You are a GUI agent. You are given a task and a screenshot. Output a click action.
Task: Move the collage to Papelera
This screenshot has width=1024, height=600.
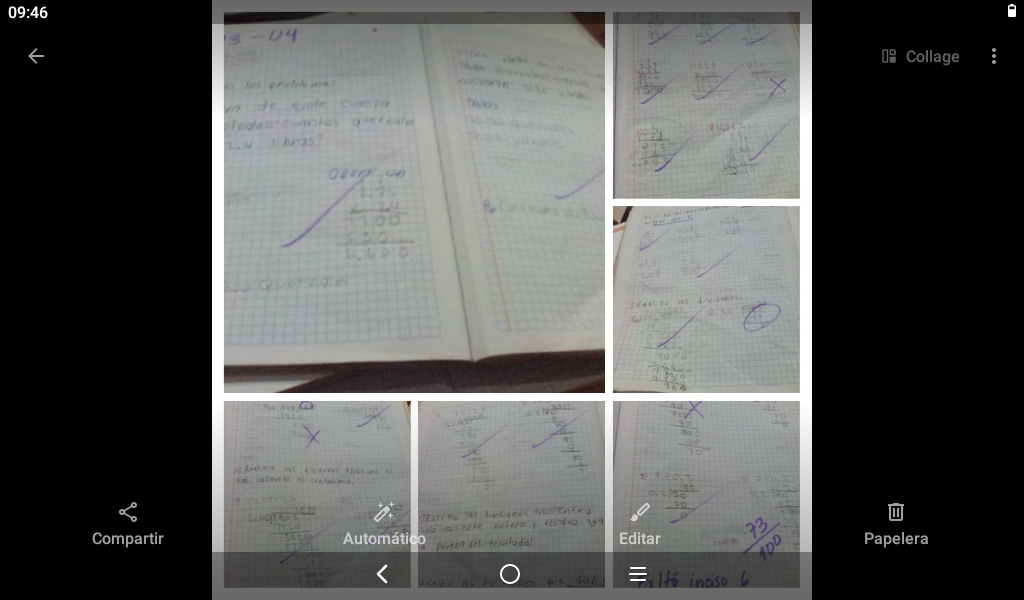click(896, 524)
